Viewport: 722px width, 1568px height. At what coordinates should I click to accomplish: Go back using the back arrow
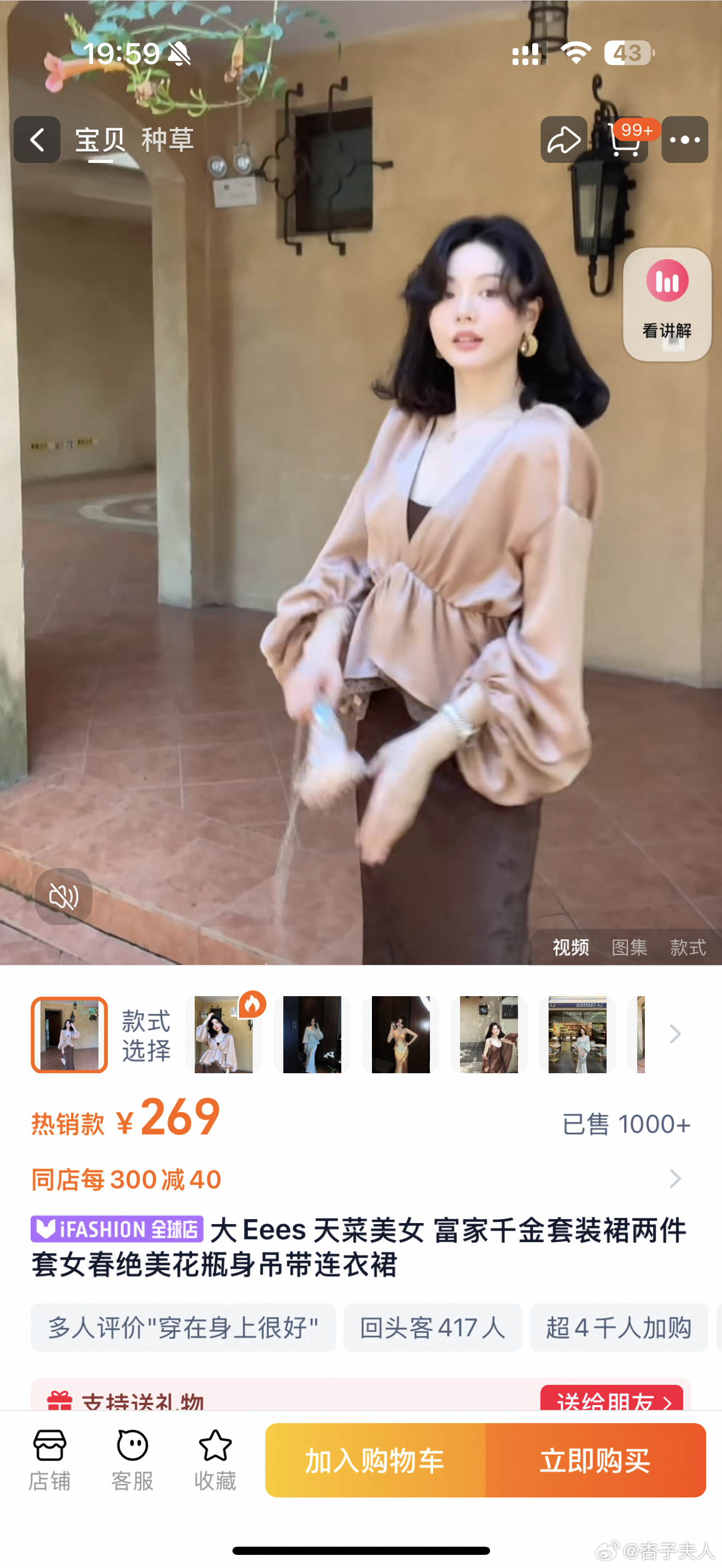coord(37,140)
